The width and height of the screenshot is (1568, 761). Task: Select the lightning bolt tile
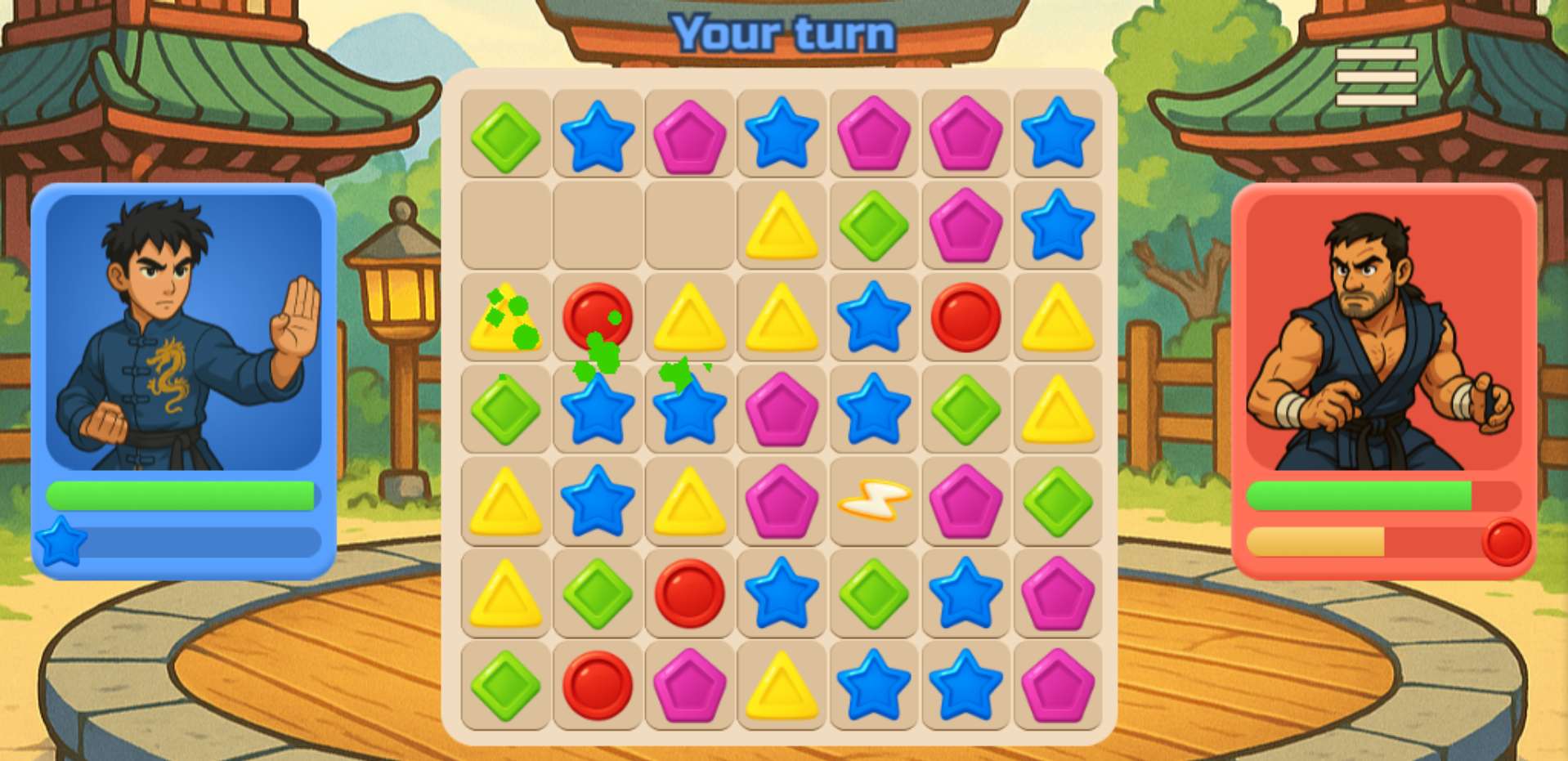(874, 500)
